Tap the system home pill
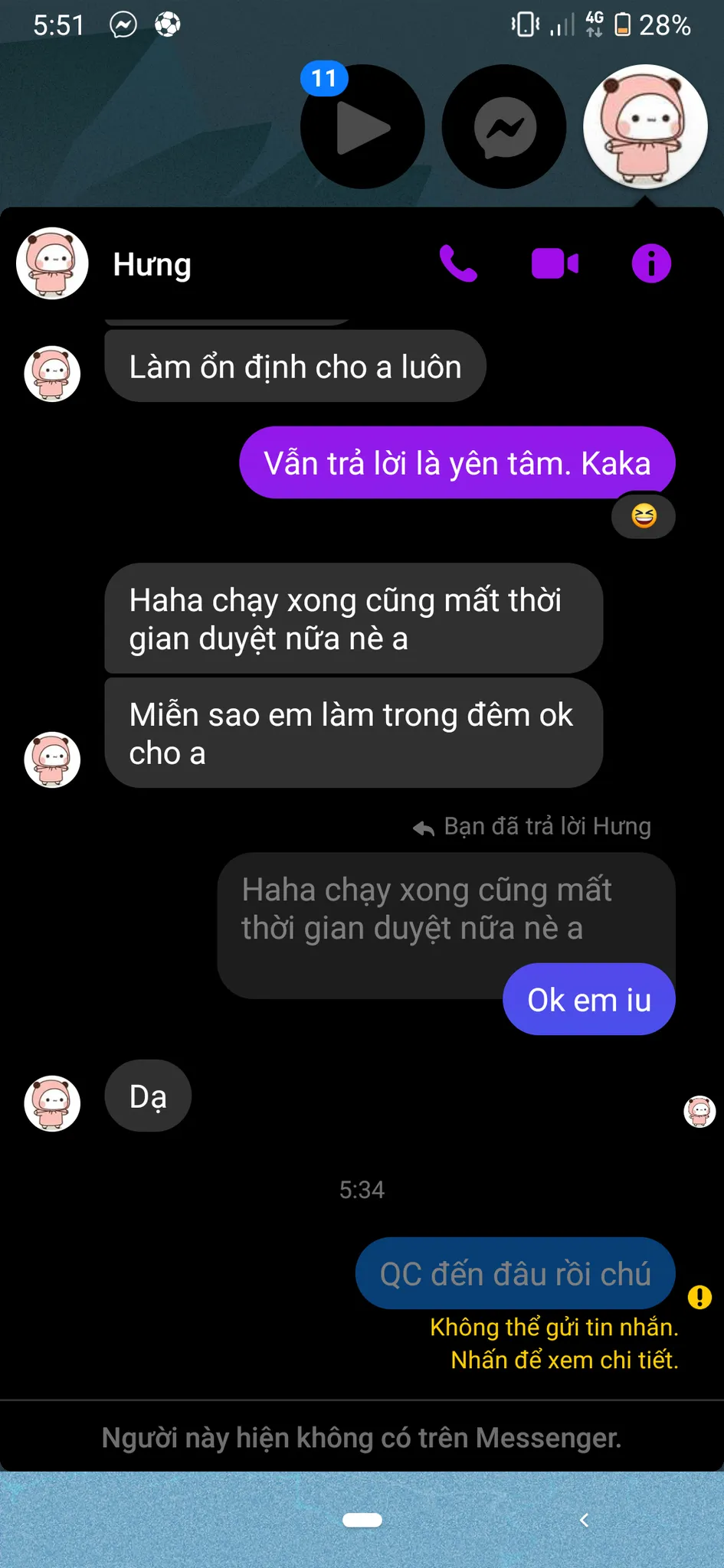Viewport: 724px width, 1568px height. [x=362, y=1520]
